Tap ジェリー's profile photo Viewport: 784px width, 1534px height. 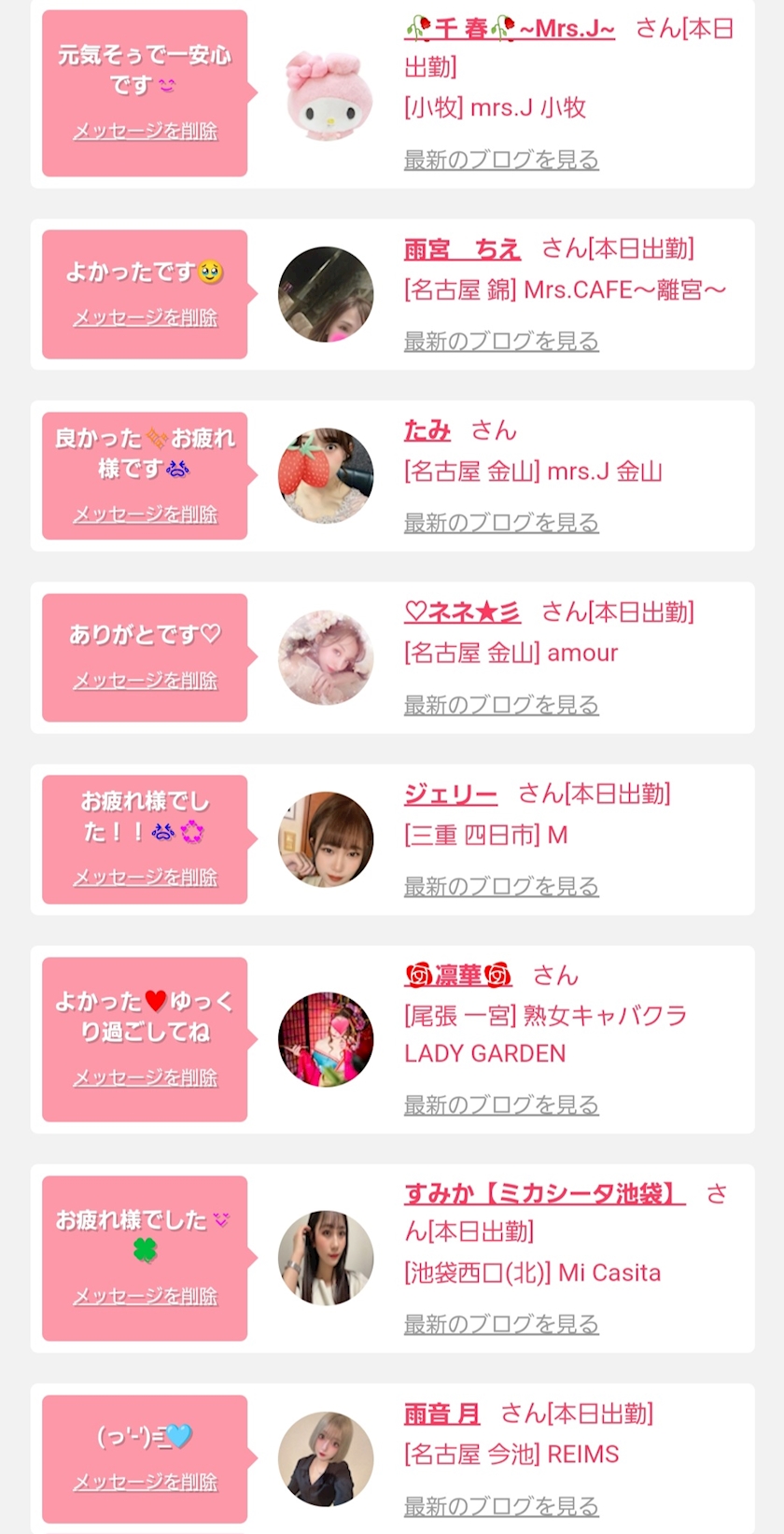click(x=326, y=839)
